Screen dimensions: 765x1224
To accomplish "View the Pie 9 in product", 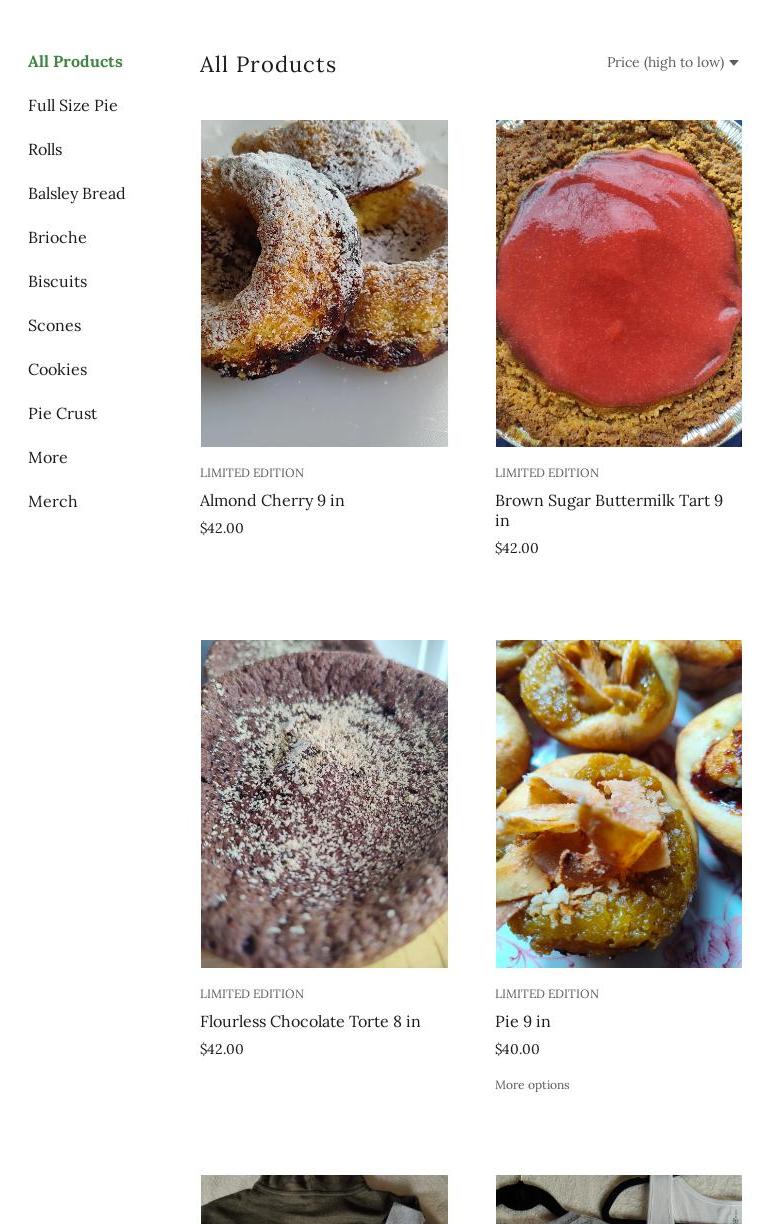I will (x=523, y=1022).
